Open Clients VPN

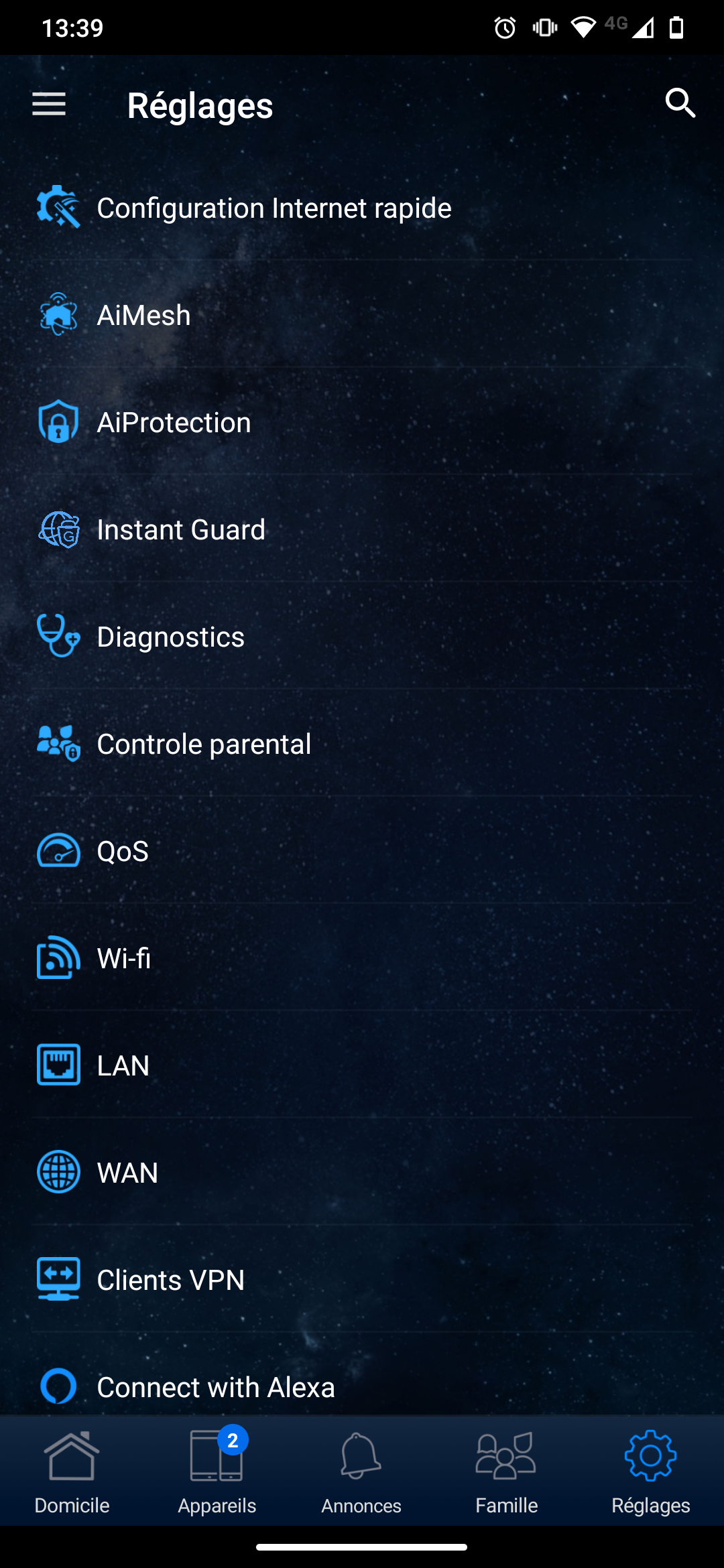click(x=362, y=1280)
